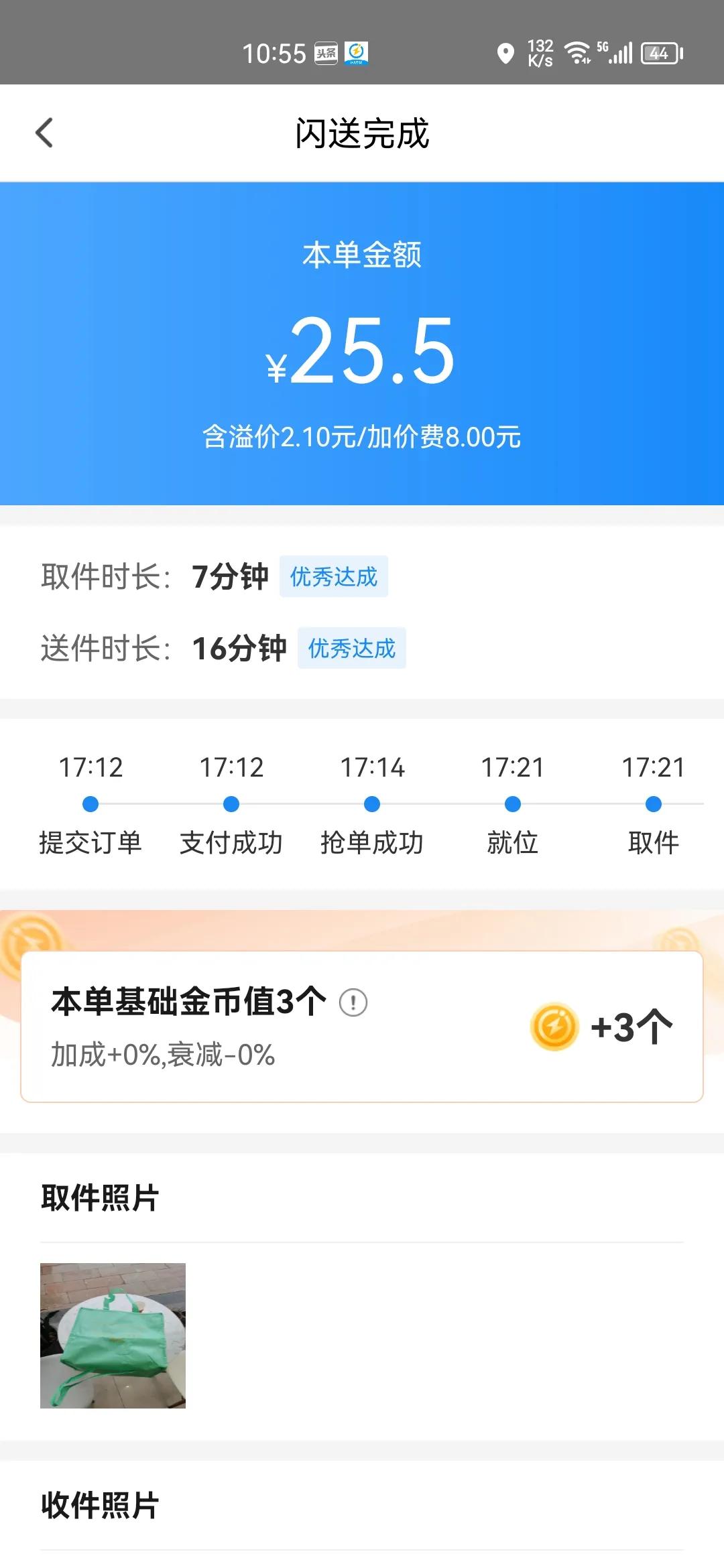
Task: Select the 支付成功 timeline dot
Action: 231,805
